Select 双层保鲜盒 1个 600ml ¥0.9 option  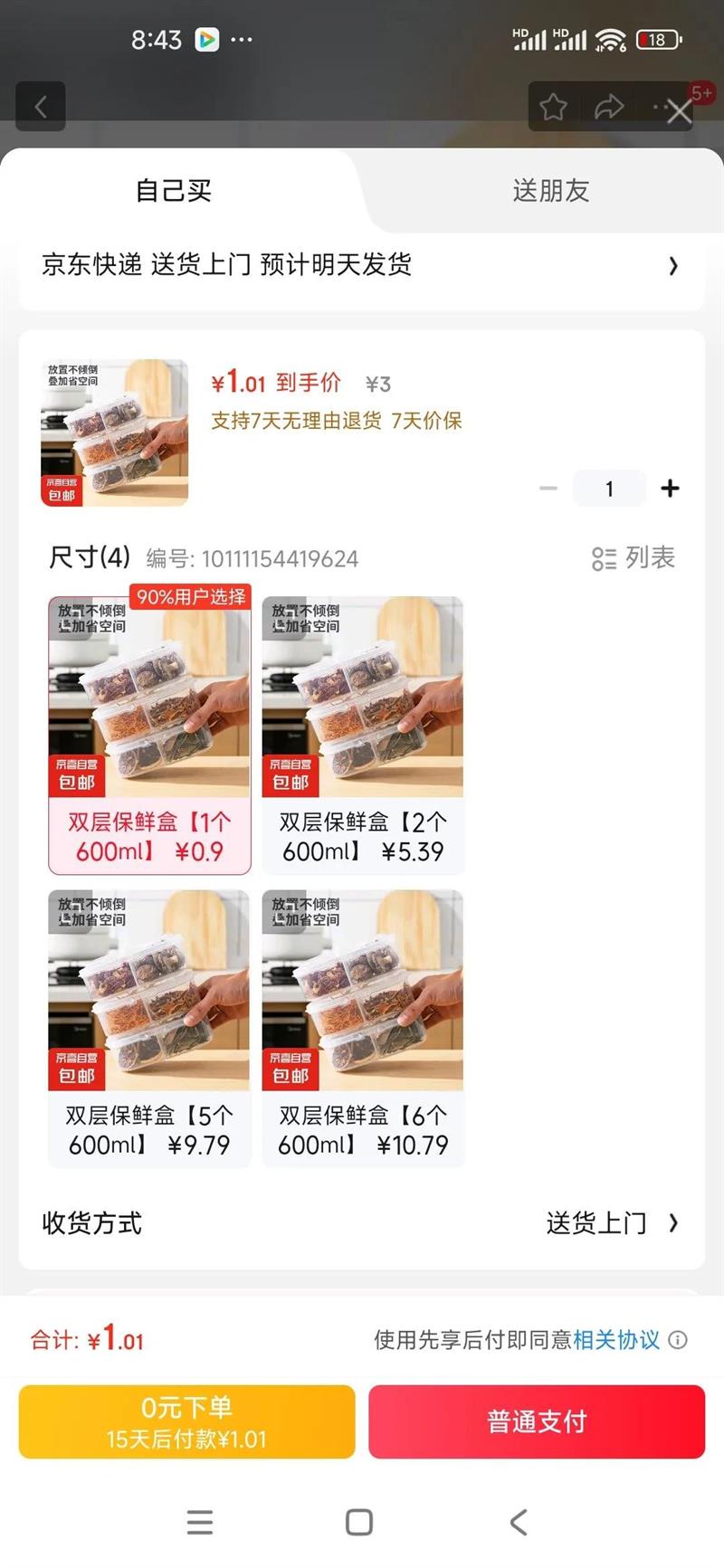tap(149, 735)
